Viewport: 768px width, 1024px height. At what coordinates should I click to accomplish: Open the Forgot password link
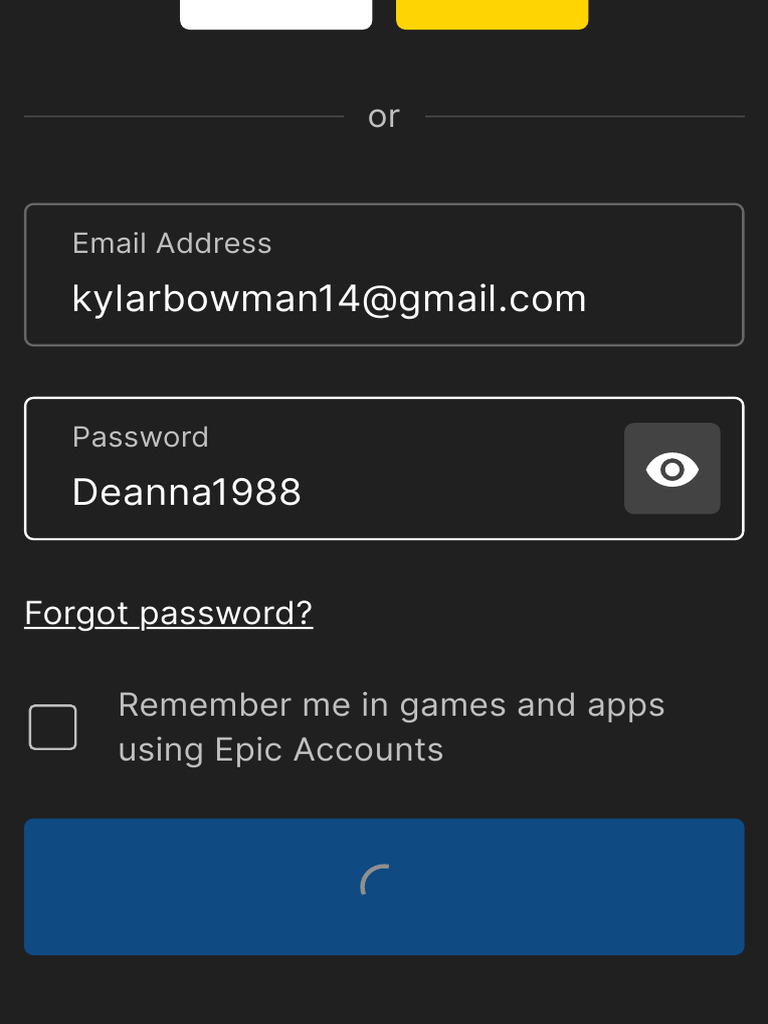coord(168,613)
